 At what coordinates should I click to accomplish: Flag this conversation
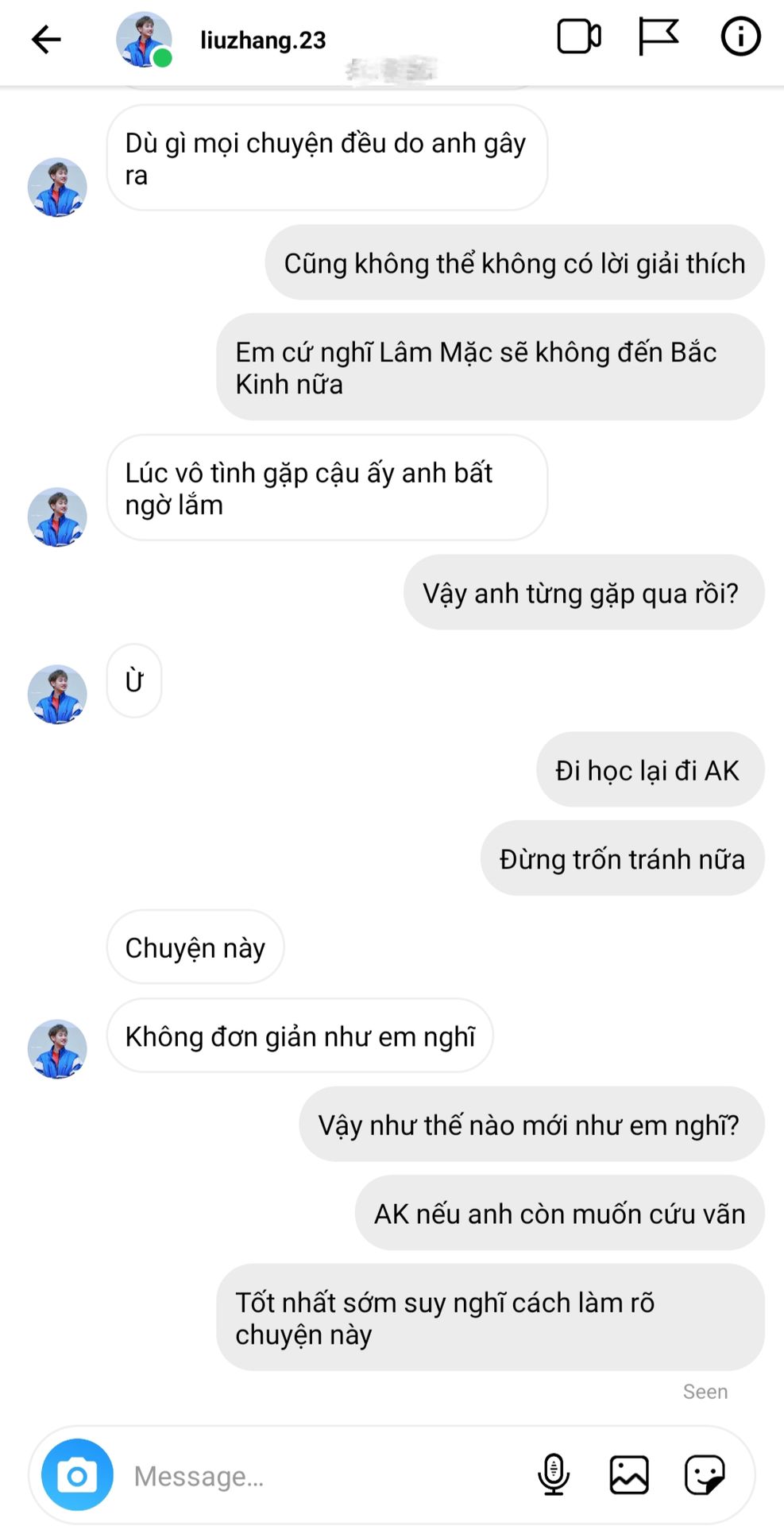(658, 37)
